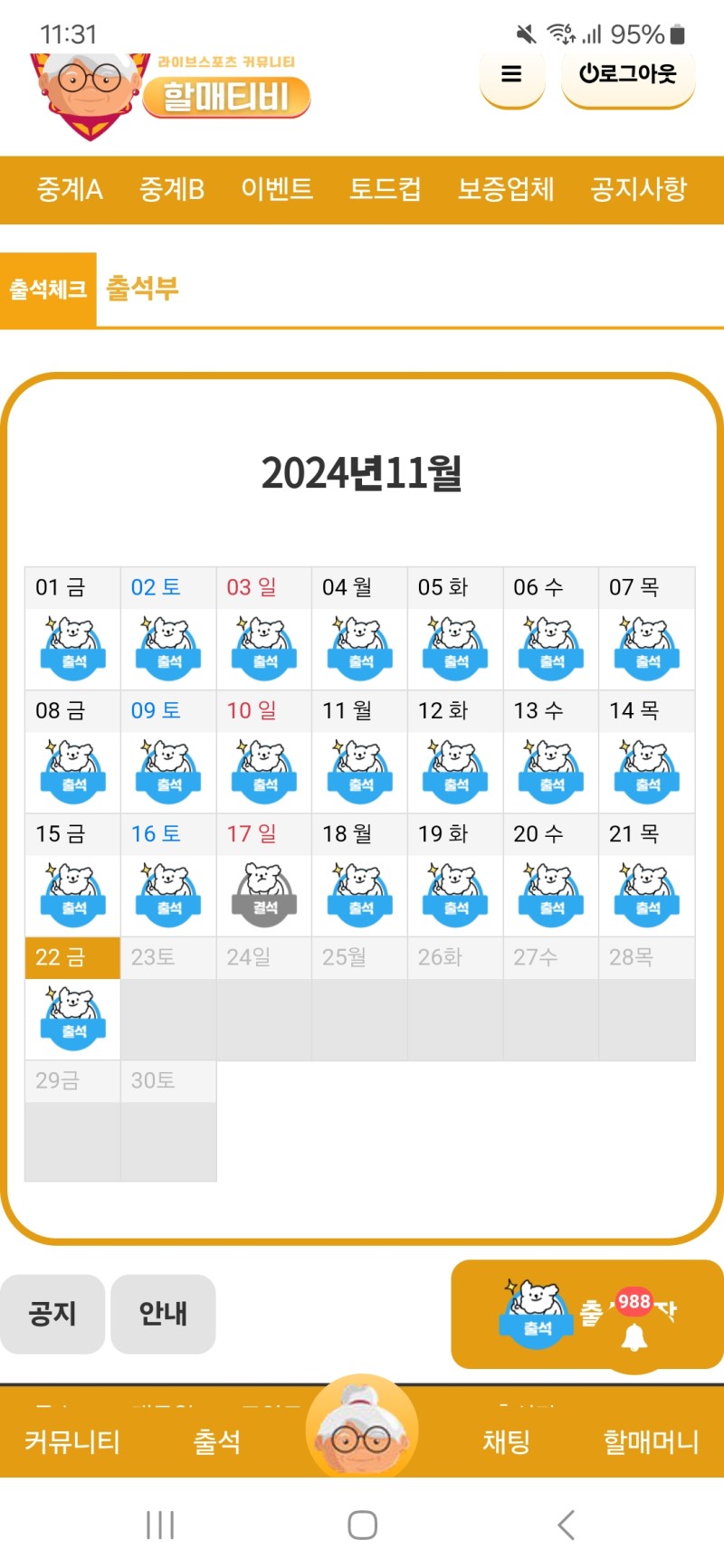Screen dimensions: 724x1568
Task: Open the 토드컵 page
Action: (386, 189)
